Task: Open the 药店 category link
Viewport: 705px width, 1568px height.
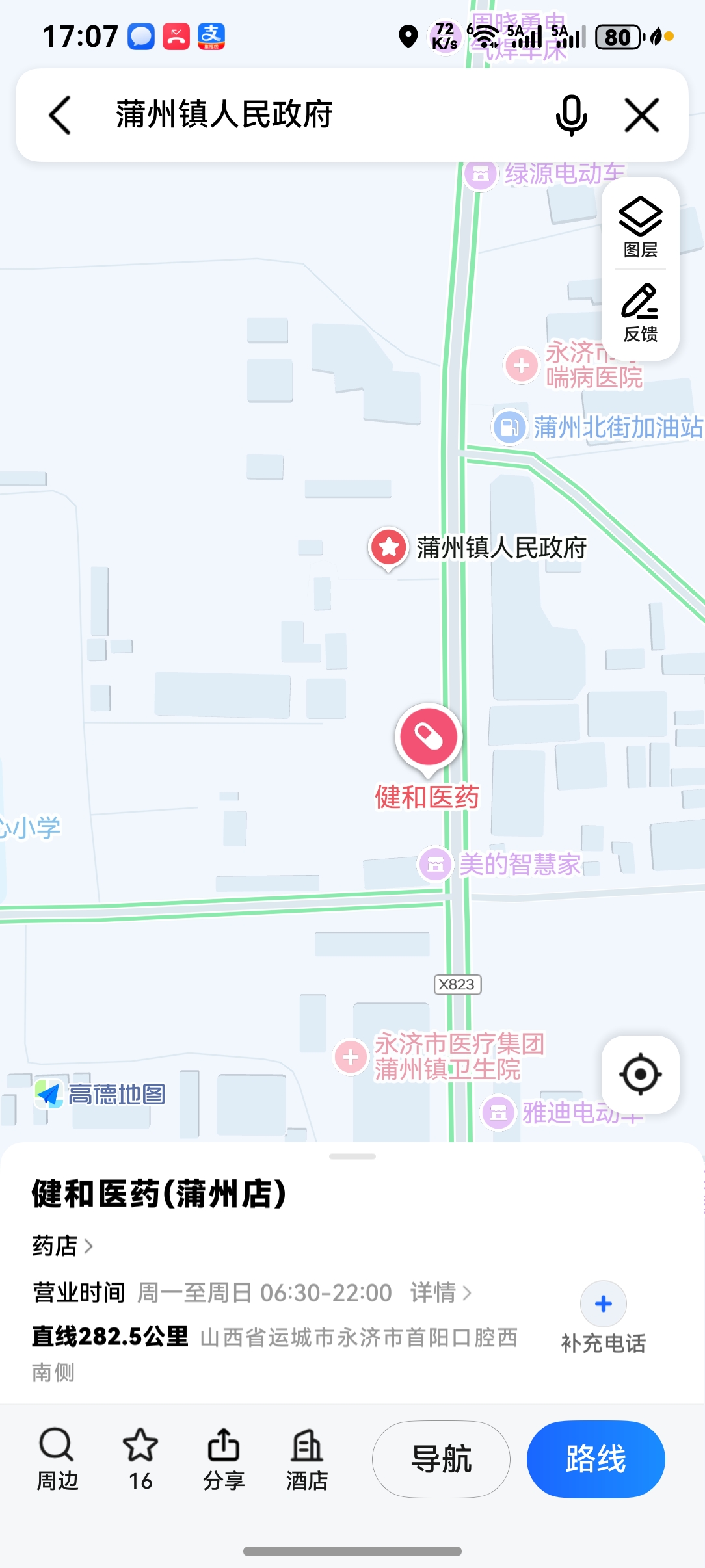Action: pos(62,1246)
